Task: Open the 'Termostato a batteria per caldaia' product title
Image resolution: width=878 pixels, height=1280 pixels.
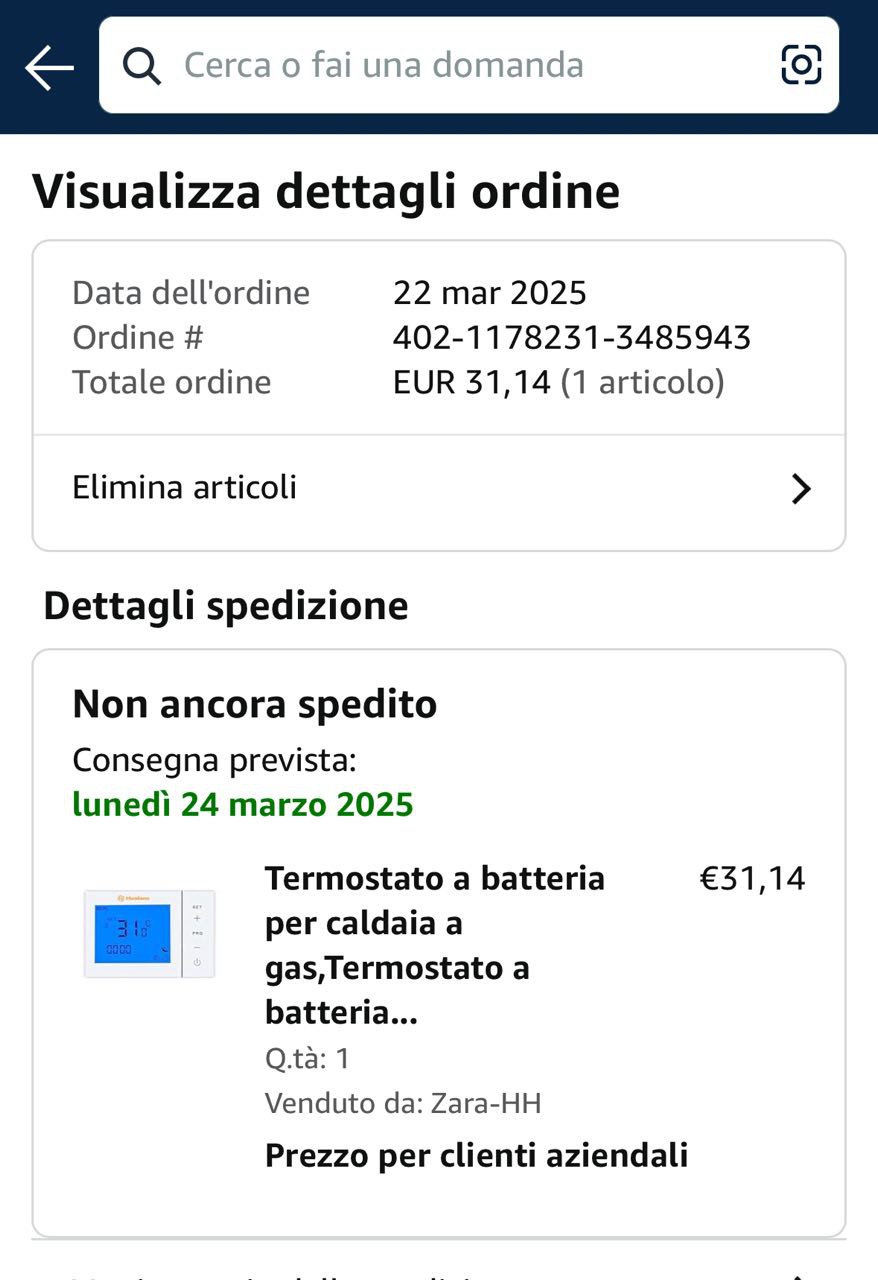Action: click(x=435, y=945)
